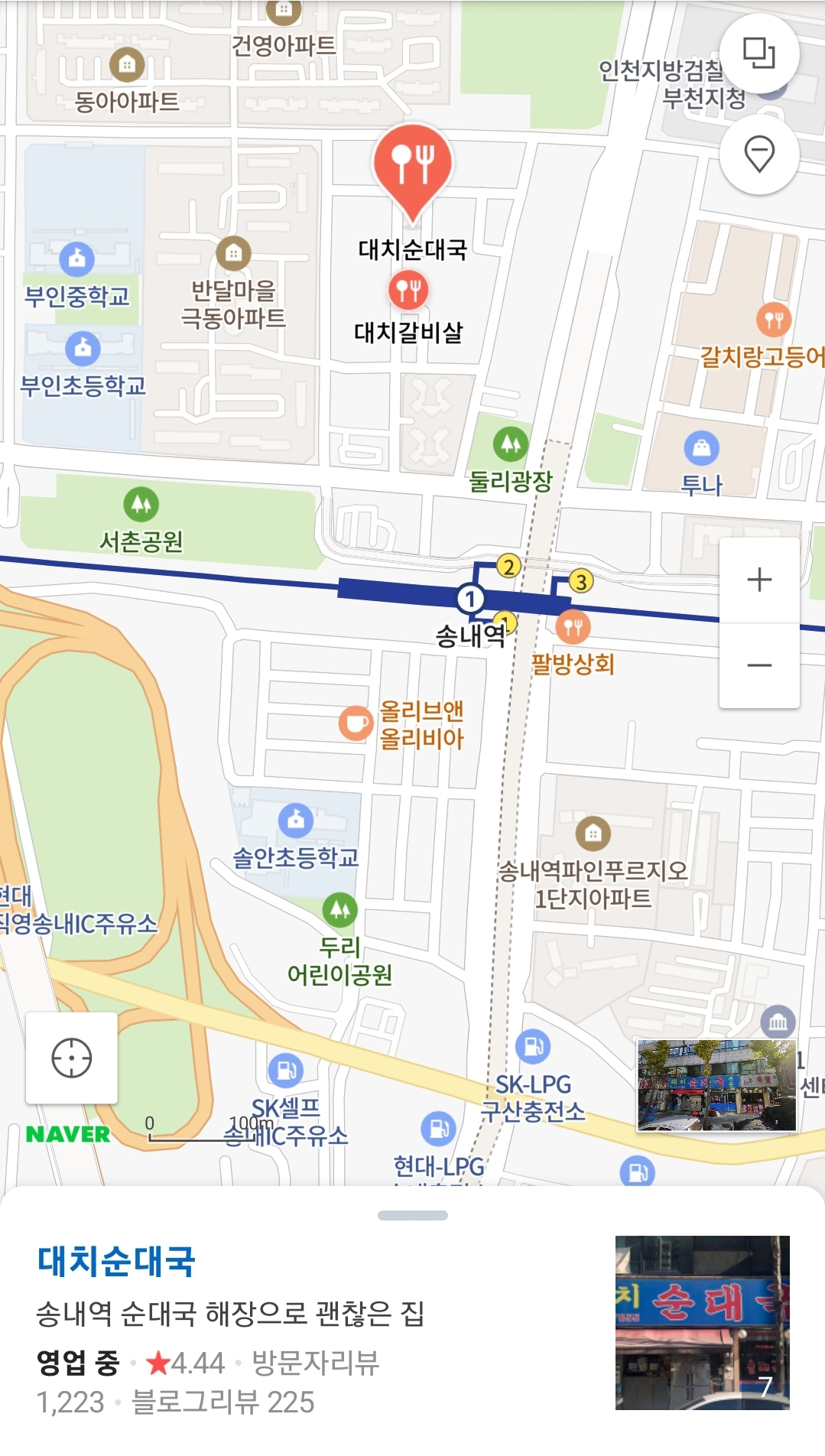Select the 대치갈비살 restaurant marker
Image resolution: width=825 pixels, height=1456 pixels.
click(408, 291)
